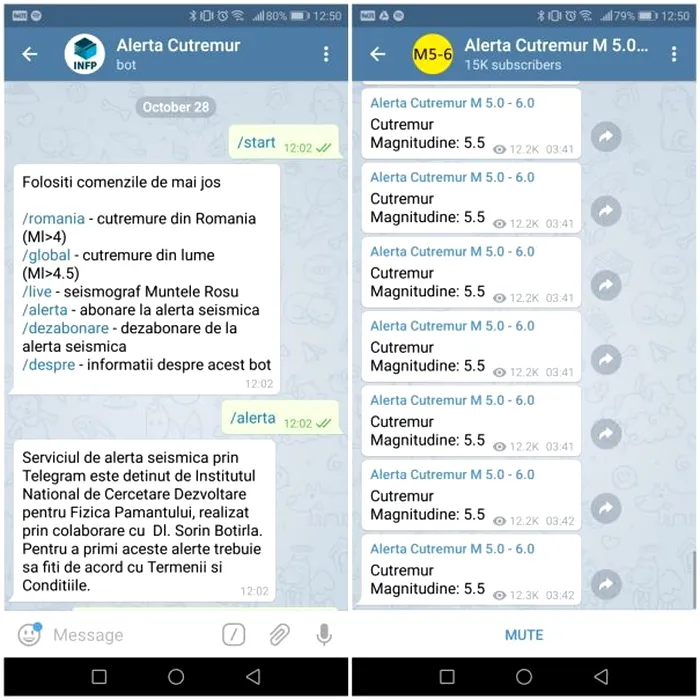Image resolution: width=700 pixels, height=700 pixels.
Task: Attach a file with the paperclip icon
Action: tap(279, 634)
